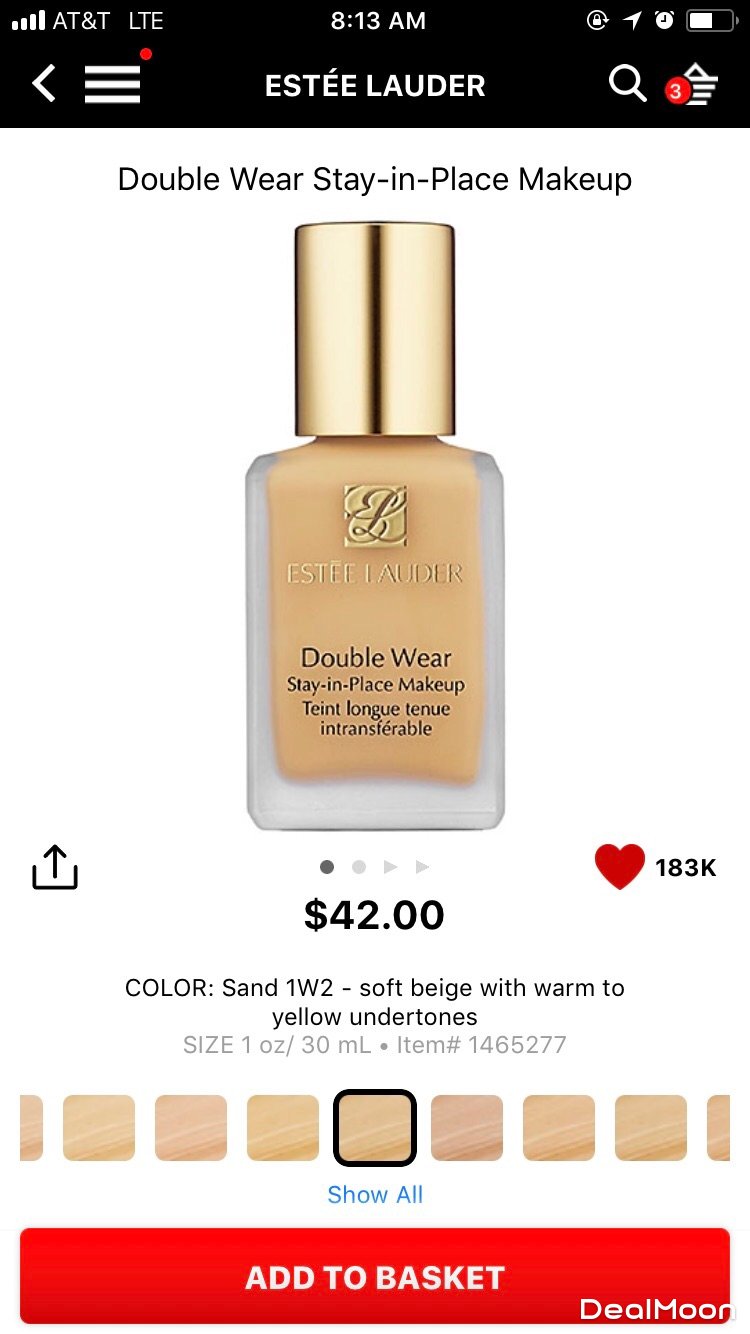Select the currently highlighted Sand 1W2 swatch
The image size is (750, 1334).
click(x=375, y=1128)
